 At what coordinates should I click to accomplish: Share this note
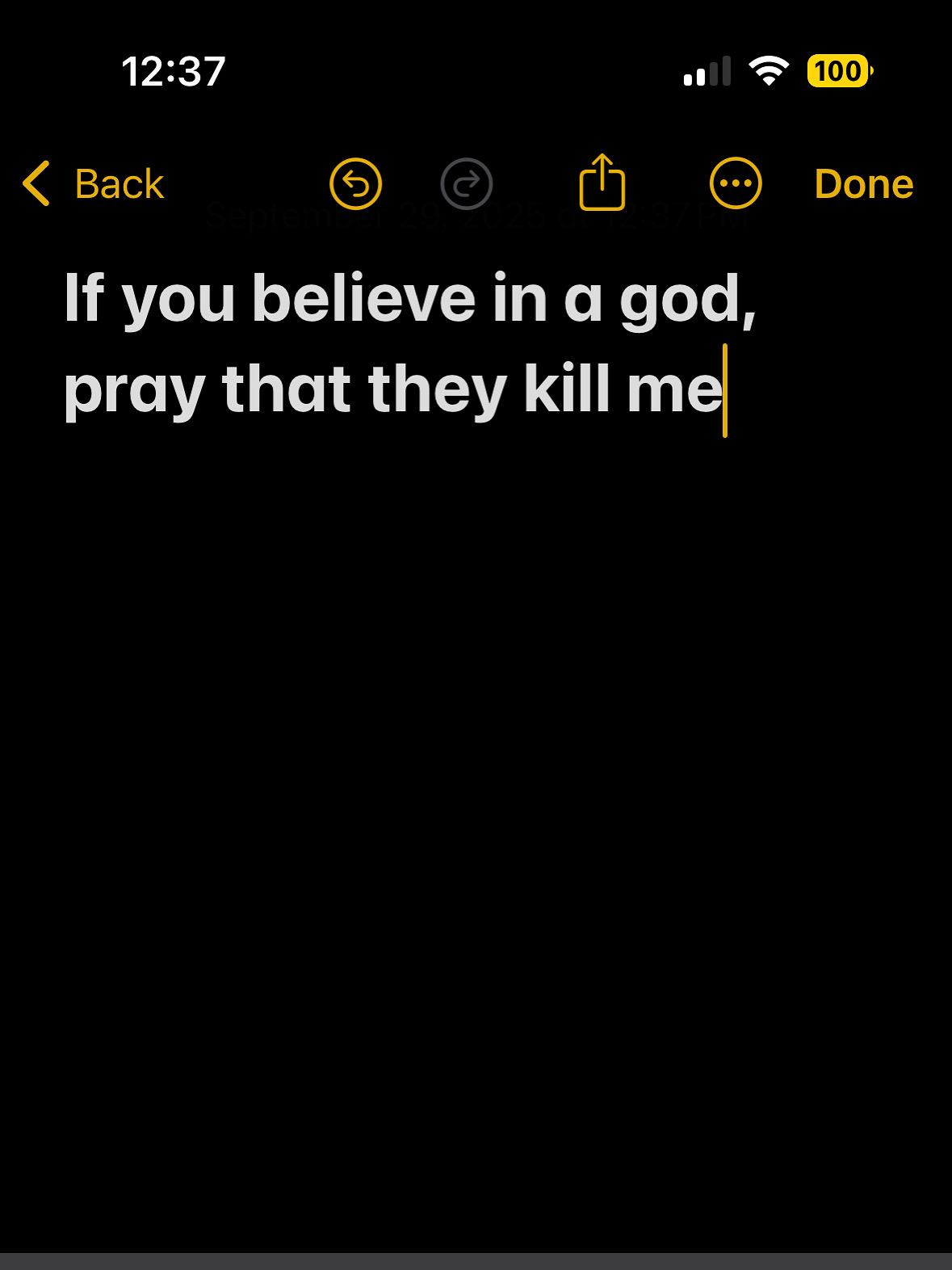[602, 183]
